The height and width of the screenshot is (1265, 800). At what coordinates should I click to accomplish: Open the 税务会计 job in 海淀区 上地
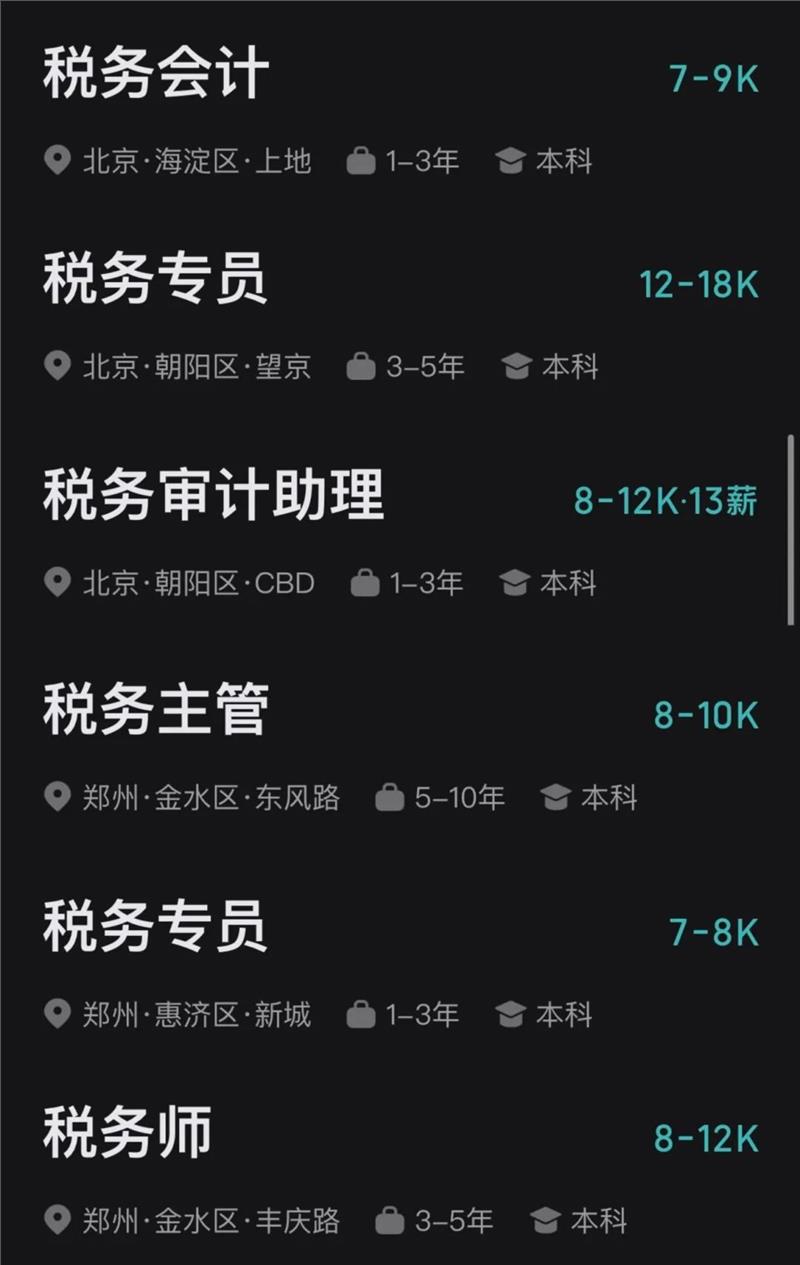click(156, 76)
